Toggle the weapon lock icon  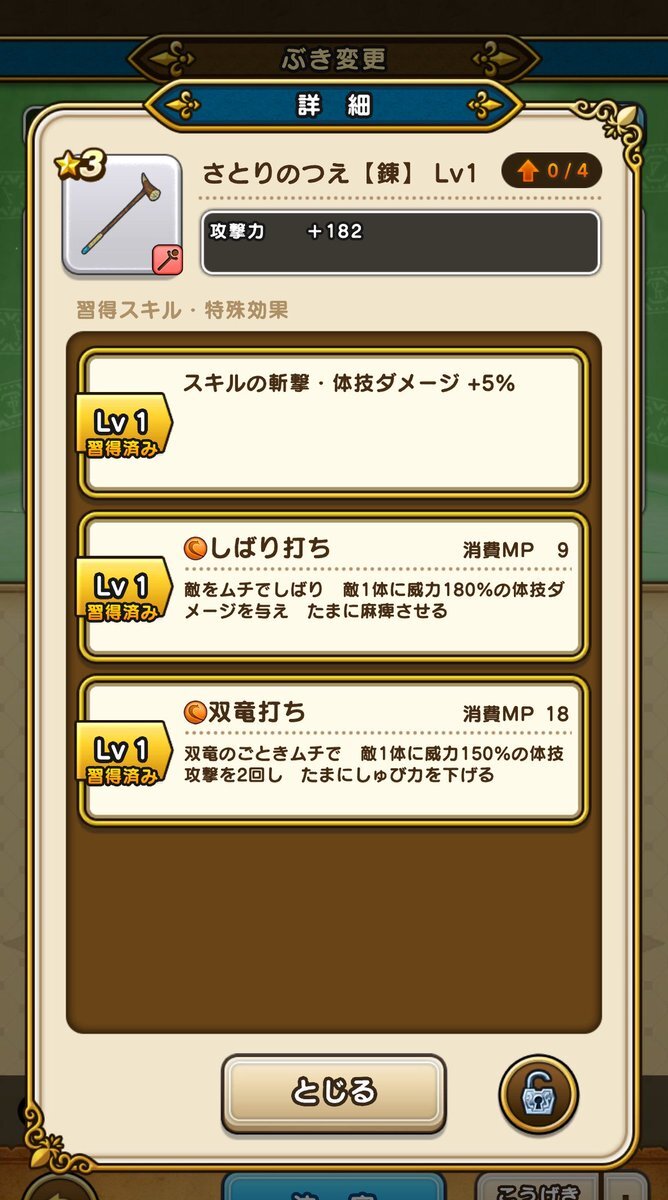538,1093
